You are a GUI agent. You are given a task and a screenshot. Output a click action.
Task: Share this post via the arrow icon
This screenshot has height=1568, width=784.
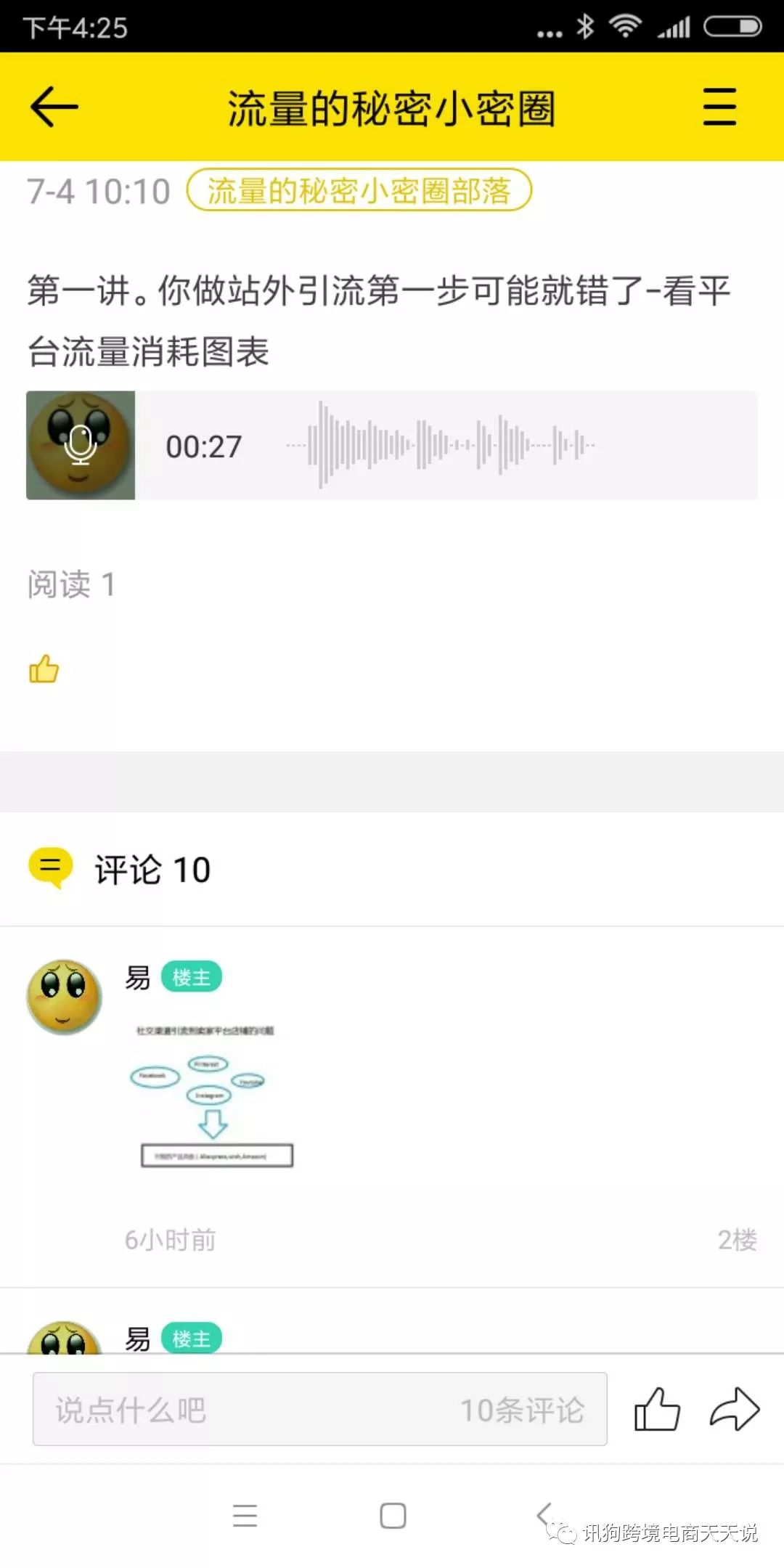pos(734,1410)
